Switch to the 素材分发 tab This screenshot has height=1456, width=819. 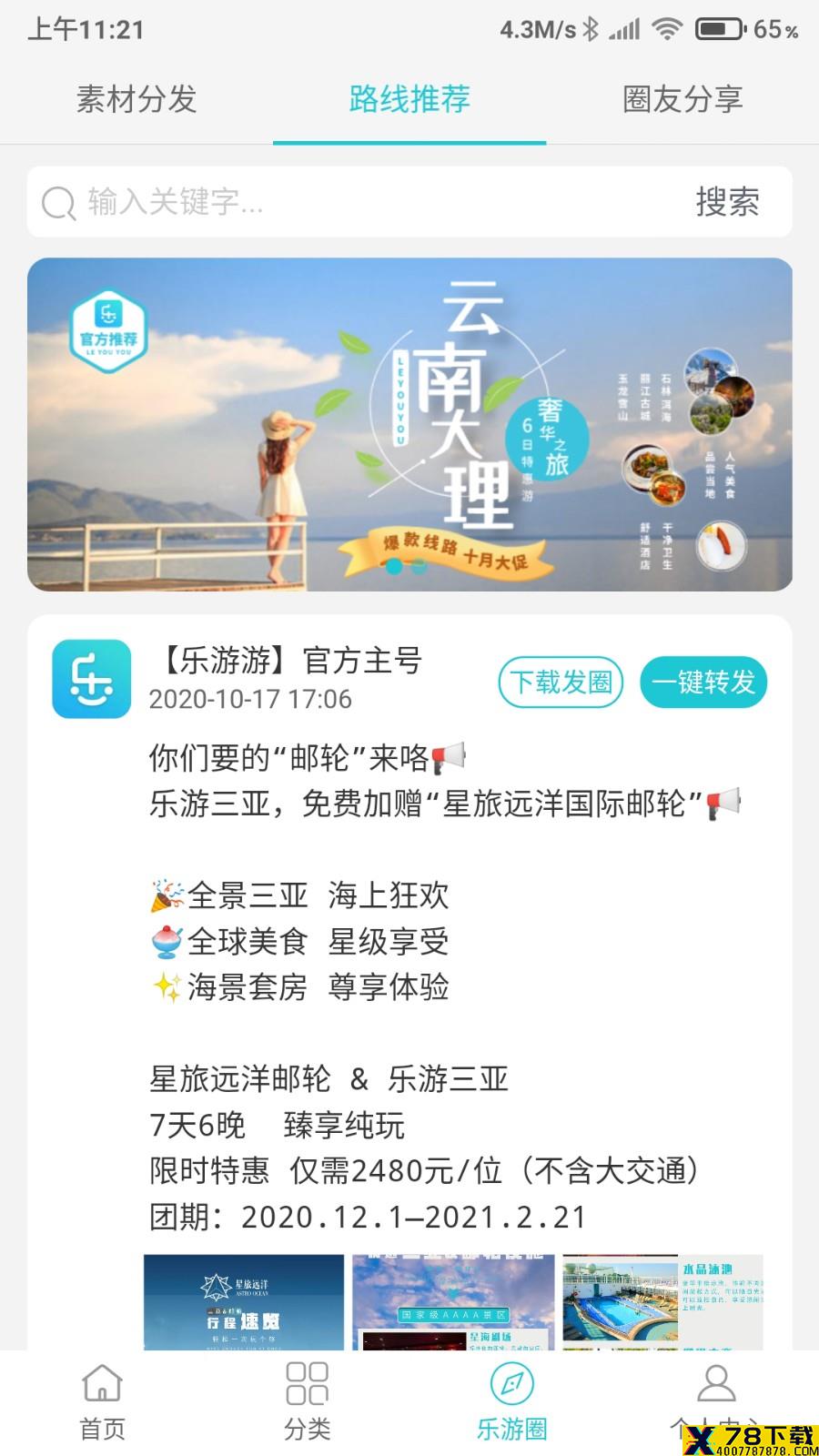(x=136, y=99)
